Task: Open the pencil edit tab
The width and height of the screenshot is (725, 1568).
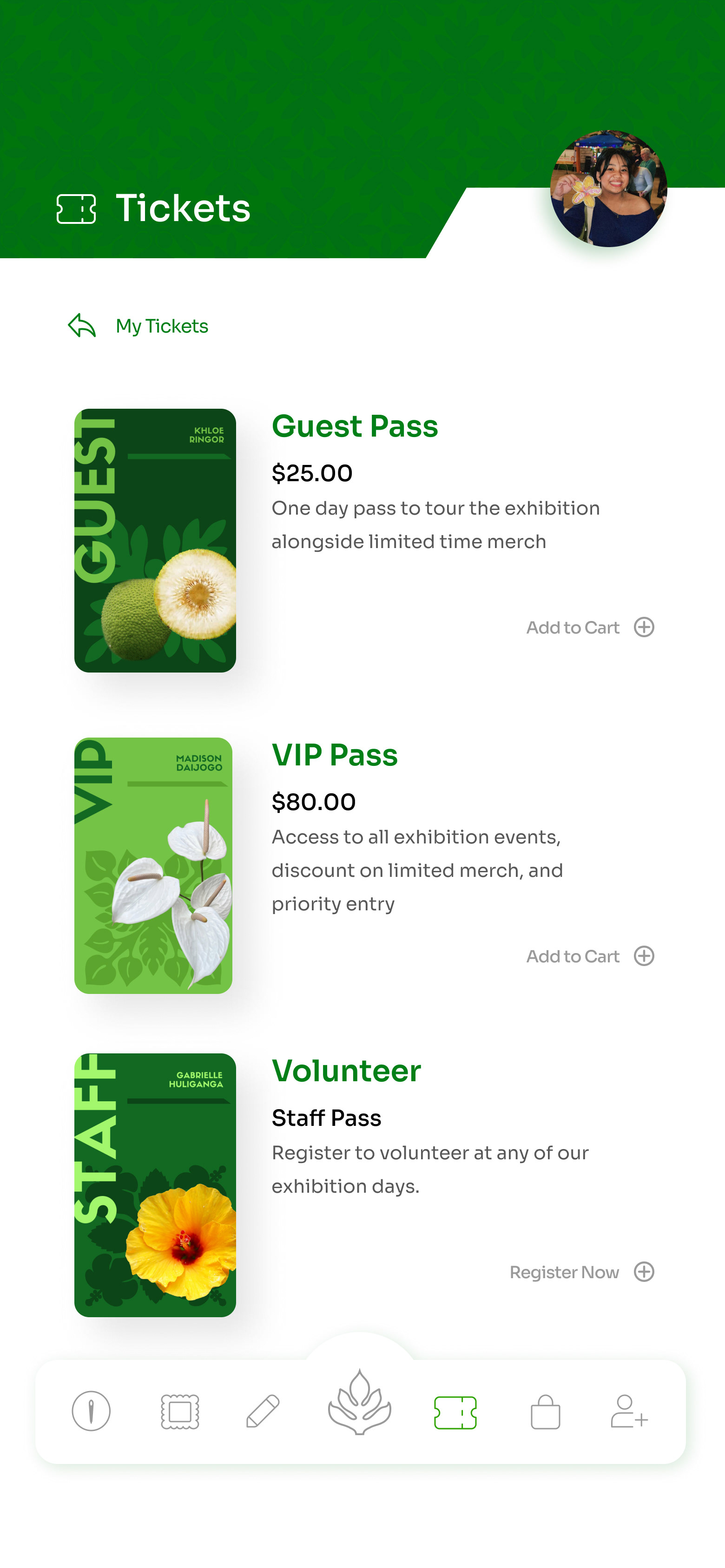Action: click(x=263, y=1411)
